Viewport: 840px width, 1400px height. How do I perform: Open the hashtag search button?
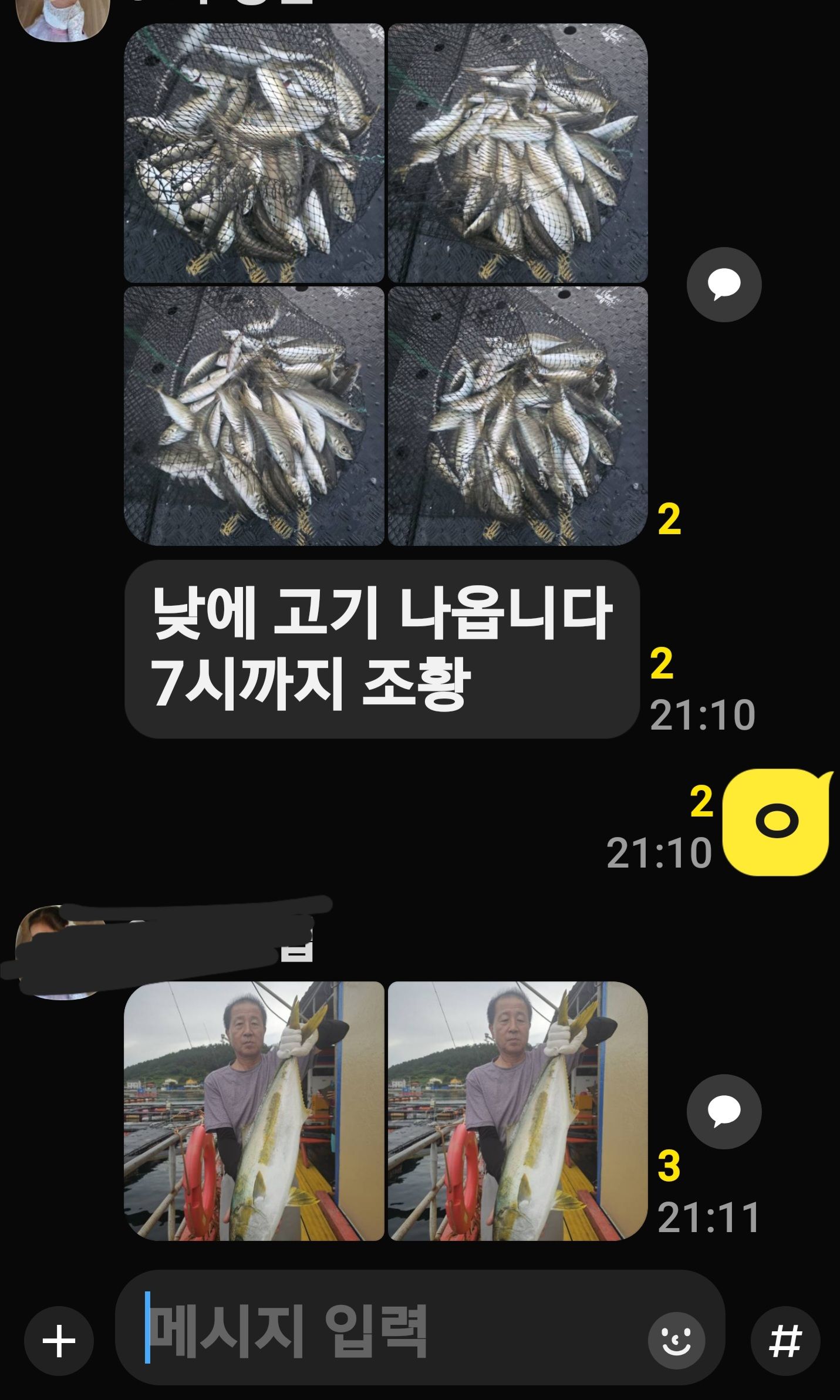click(785, 1341)
